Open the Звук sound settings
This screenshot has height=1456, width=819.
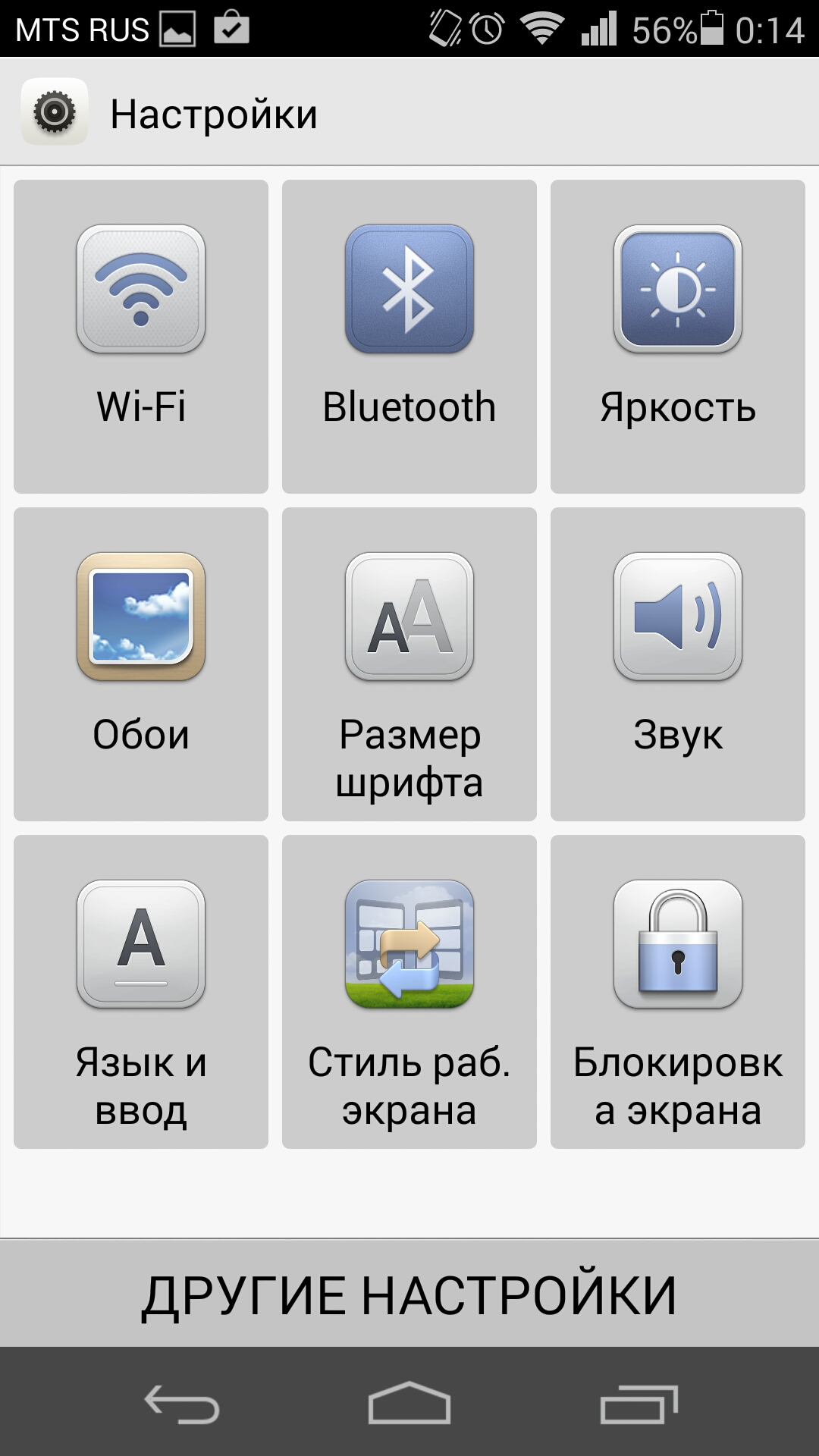[678, 664]
